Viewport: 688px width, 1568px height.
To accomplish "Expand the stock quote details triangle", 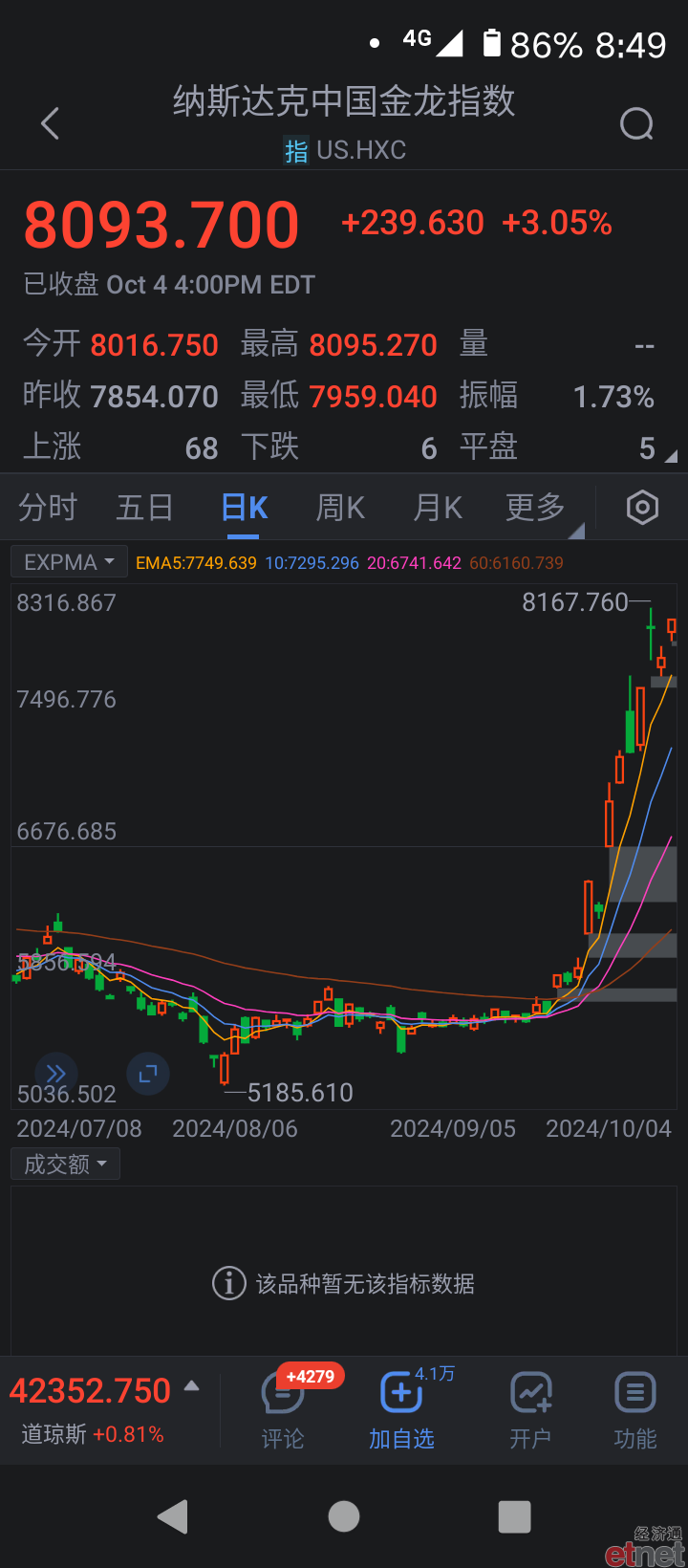I will coord(671,457).
